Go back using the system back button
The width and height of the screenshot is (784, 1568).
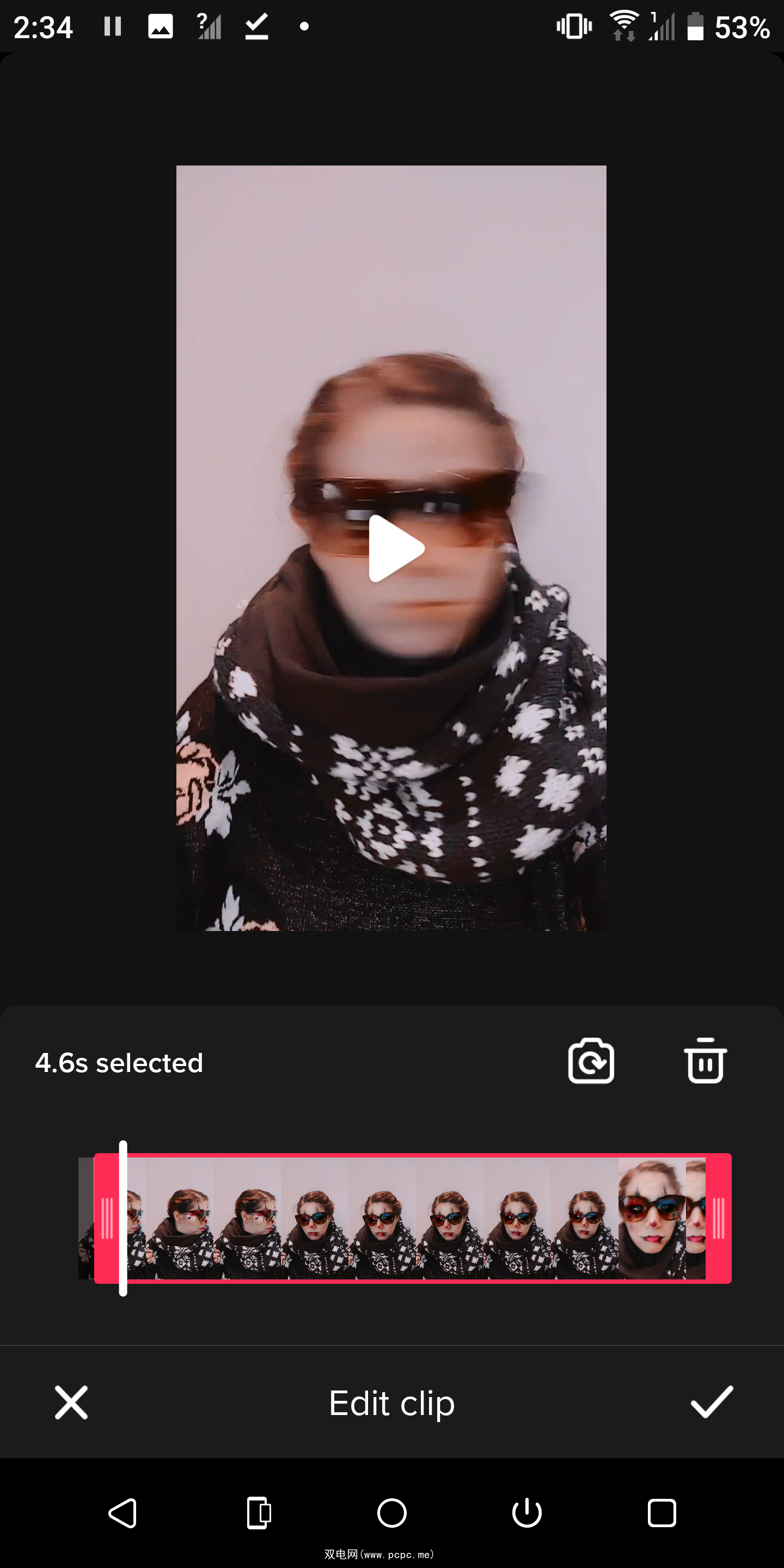click(x=123, y=1513)
